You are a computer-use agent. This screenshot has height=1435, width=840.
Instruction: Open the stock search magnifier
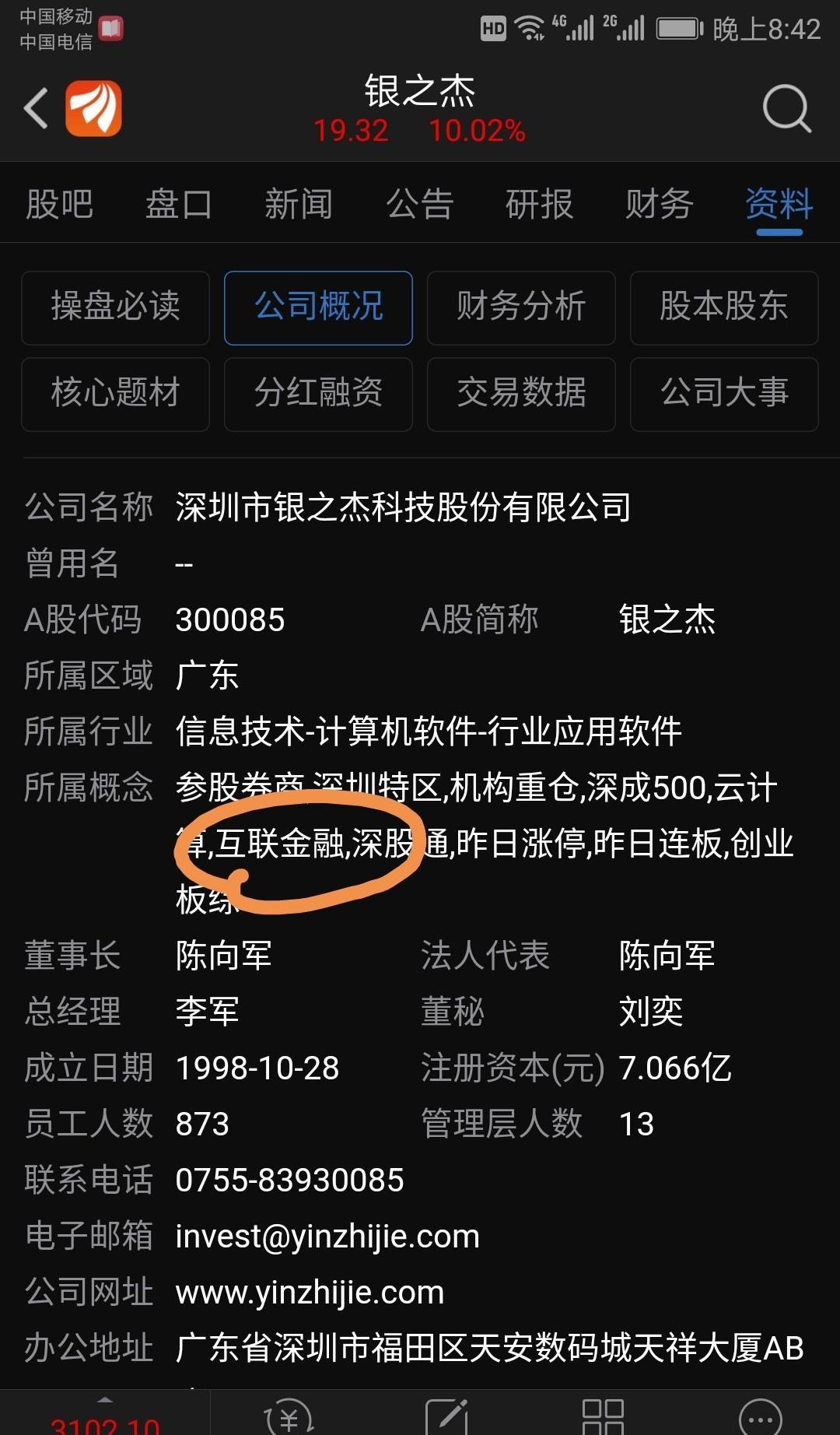[786, 109]
